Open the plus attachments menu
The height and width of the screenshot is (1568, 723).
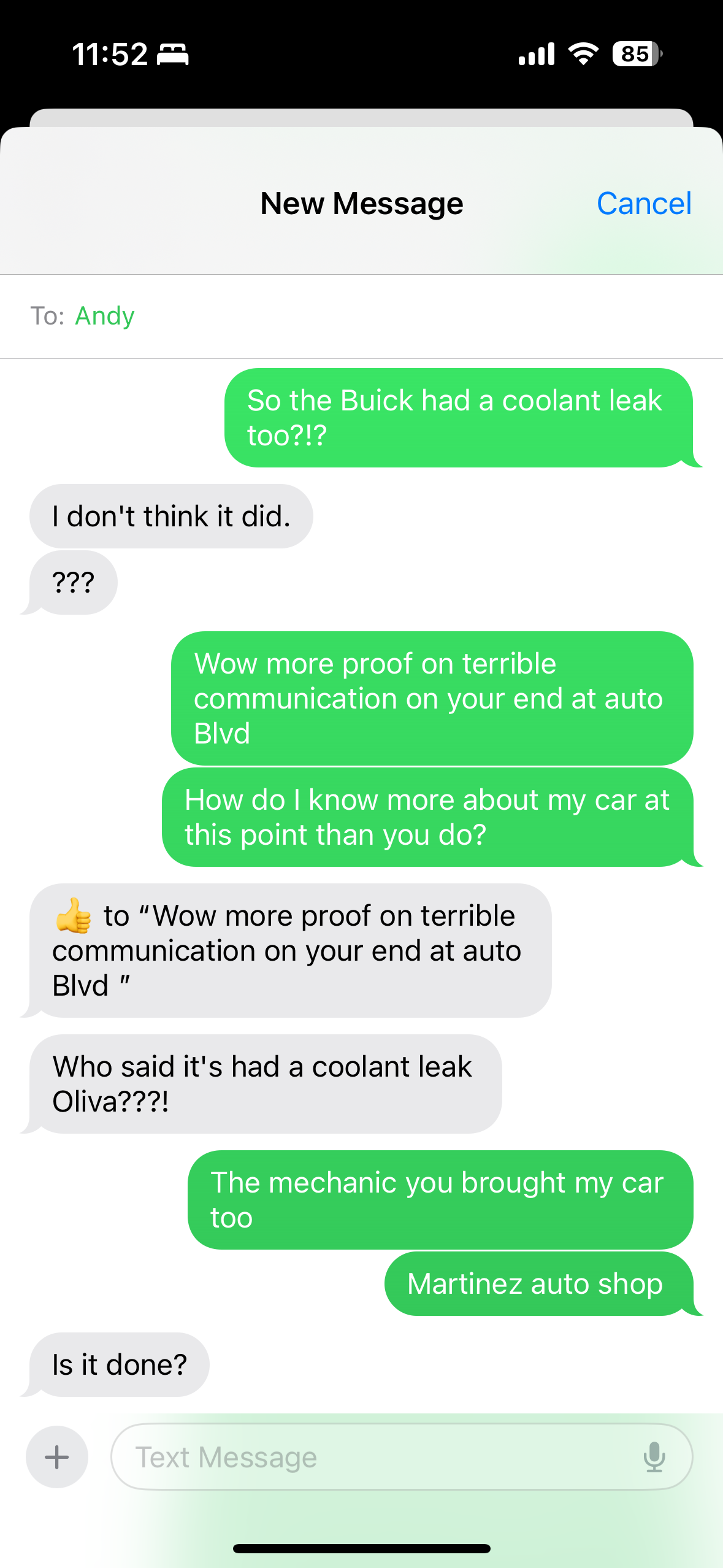56,1457
